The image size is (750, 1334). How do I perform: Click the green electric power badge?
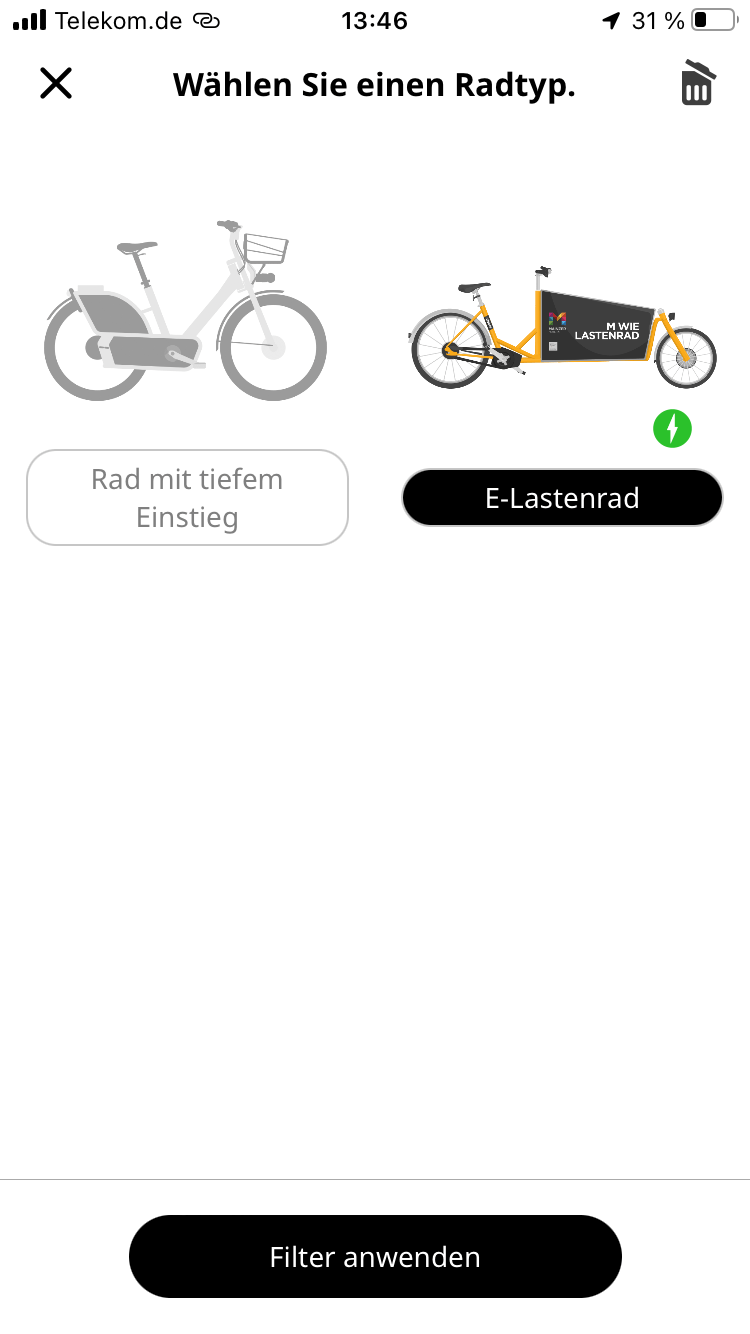point(672,428)
